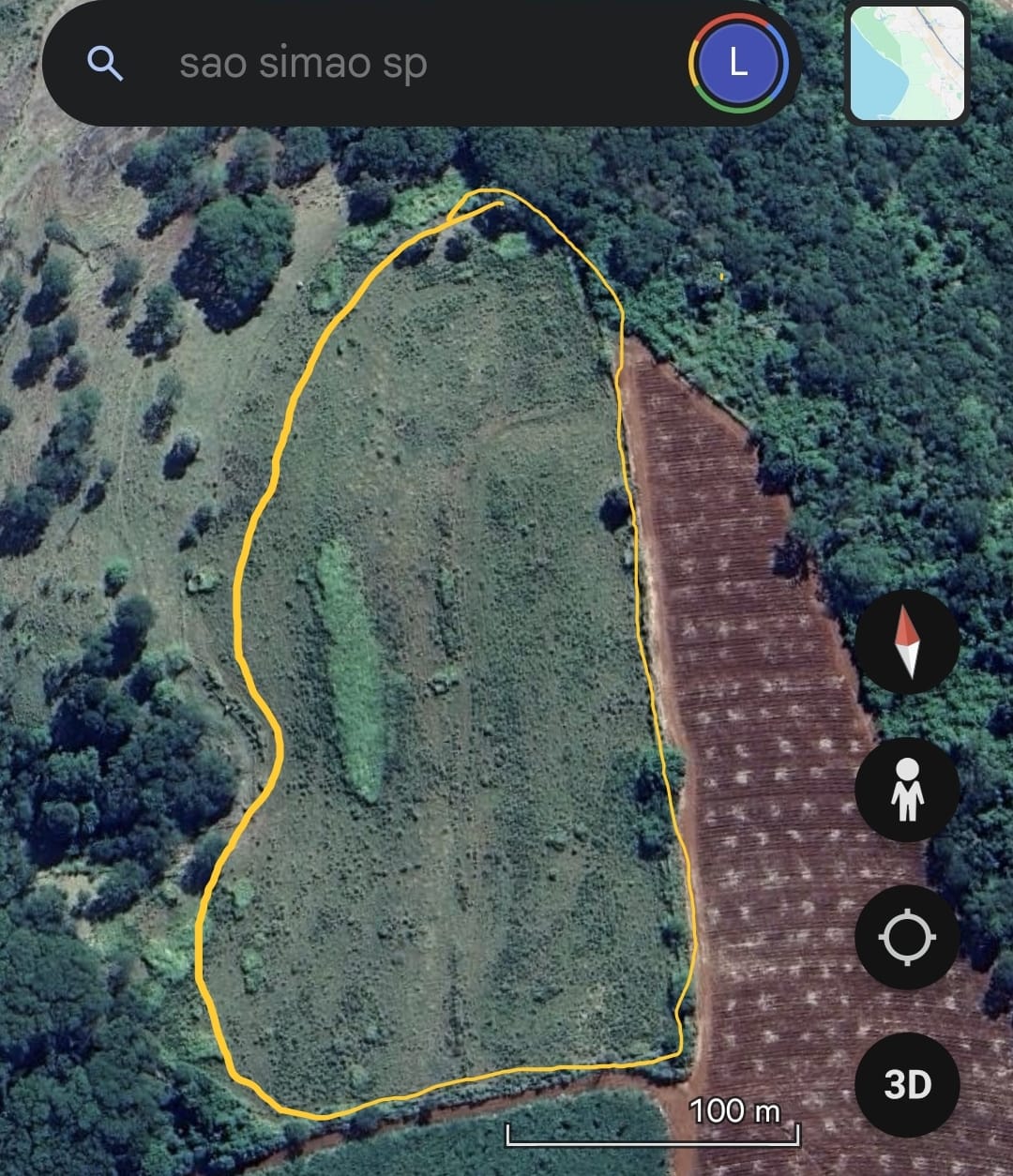This screenshot has width=1013, height=1176.
Task: Tap the "sao simao sp" search field
Action: [x=375, y=64]
